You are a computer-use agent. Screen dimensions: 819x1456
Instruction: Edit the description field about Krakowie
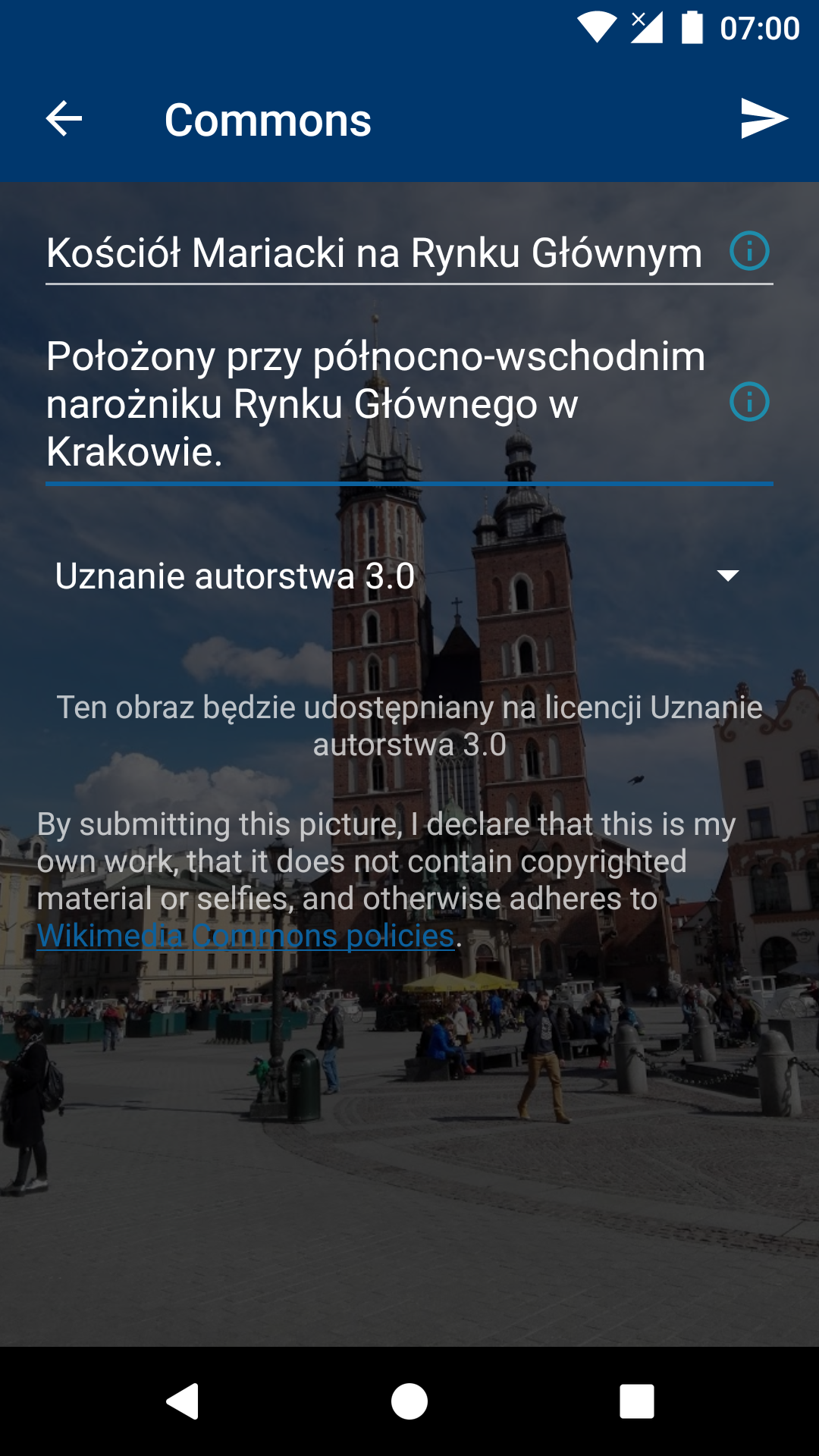375,403
